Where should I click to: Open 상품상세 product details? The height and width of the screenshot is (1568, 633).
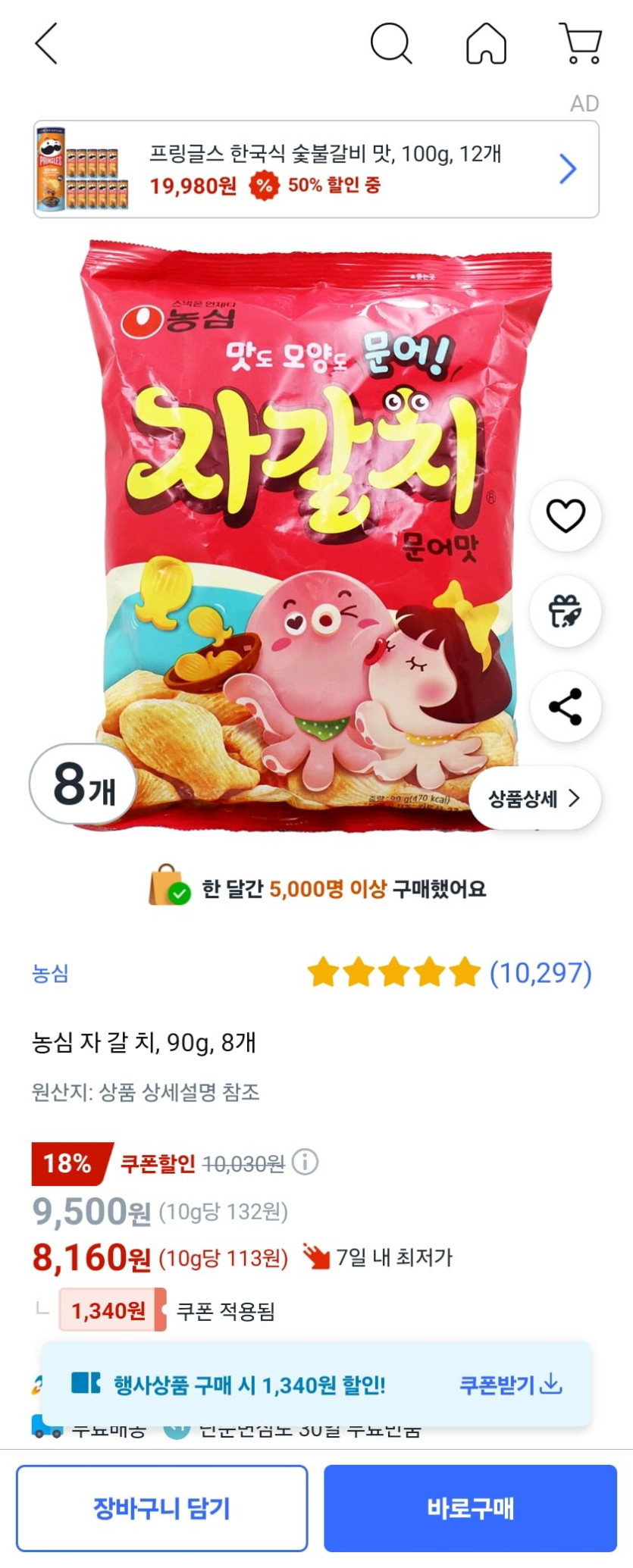click(534, 798)
